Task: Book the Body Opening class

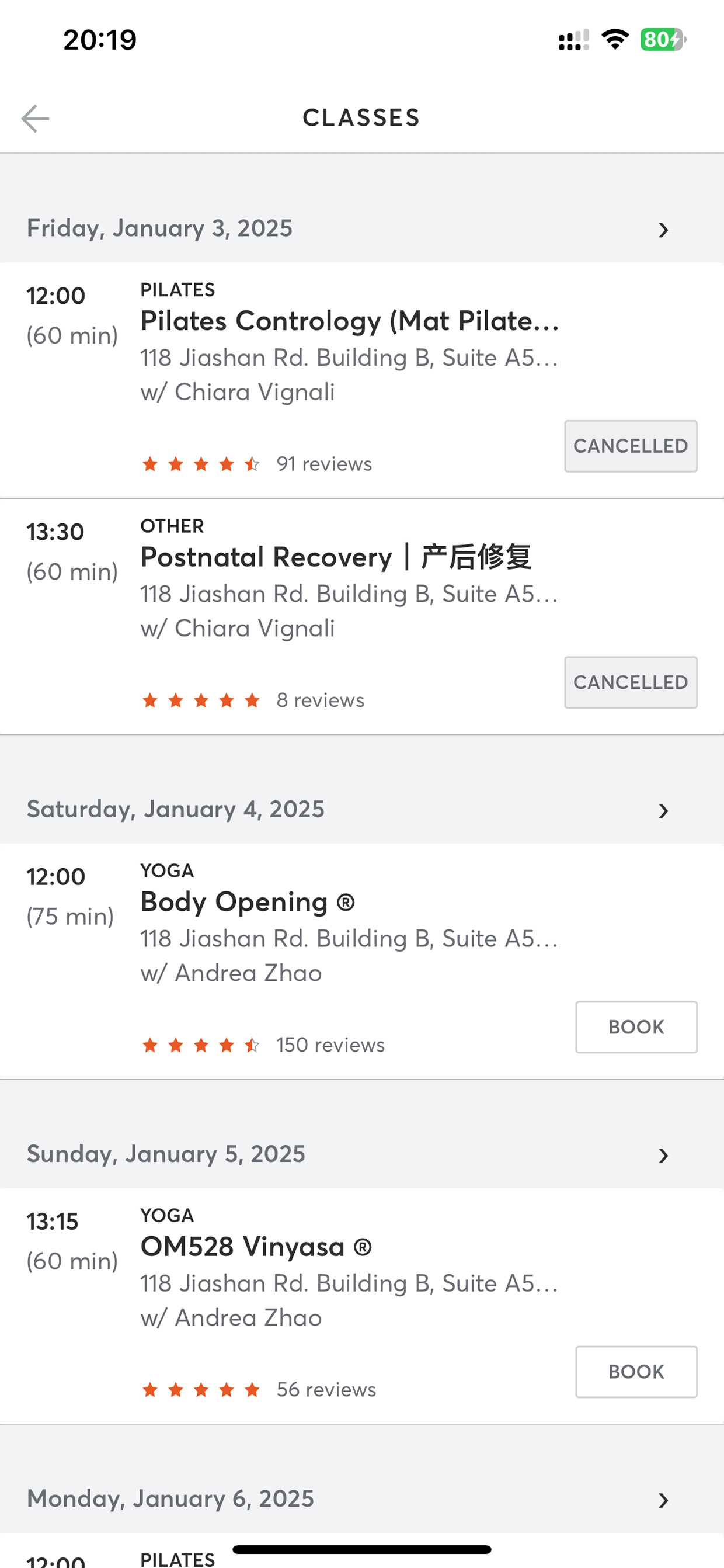Action: pos(636,1027)
